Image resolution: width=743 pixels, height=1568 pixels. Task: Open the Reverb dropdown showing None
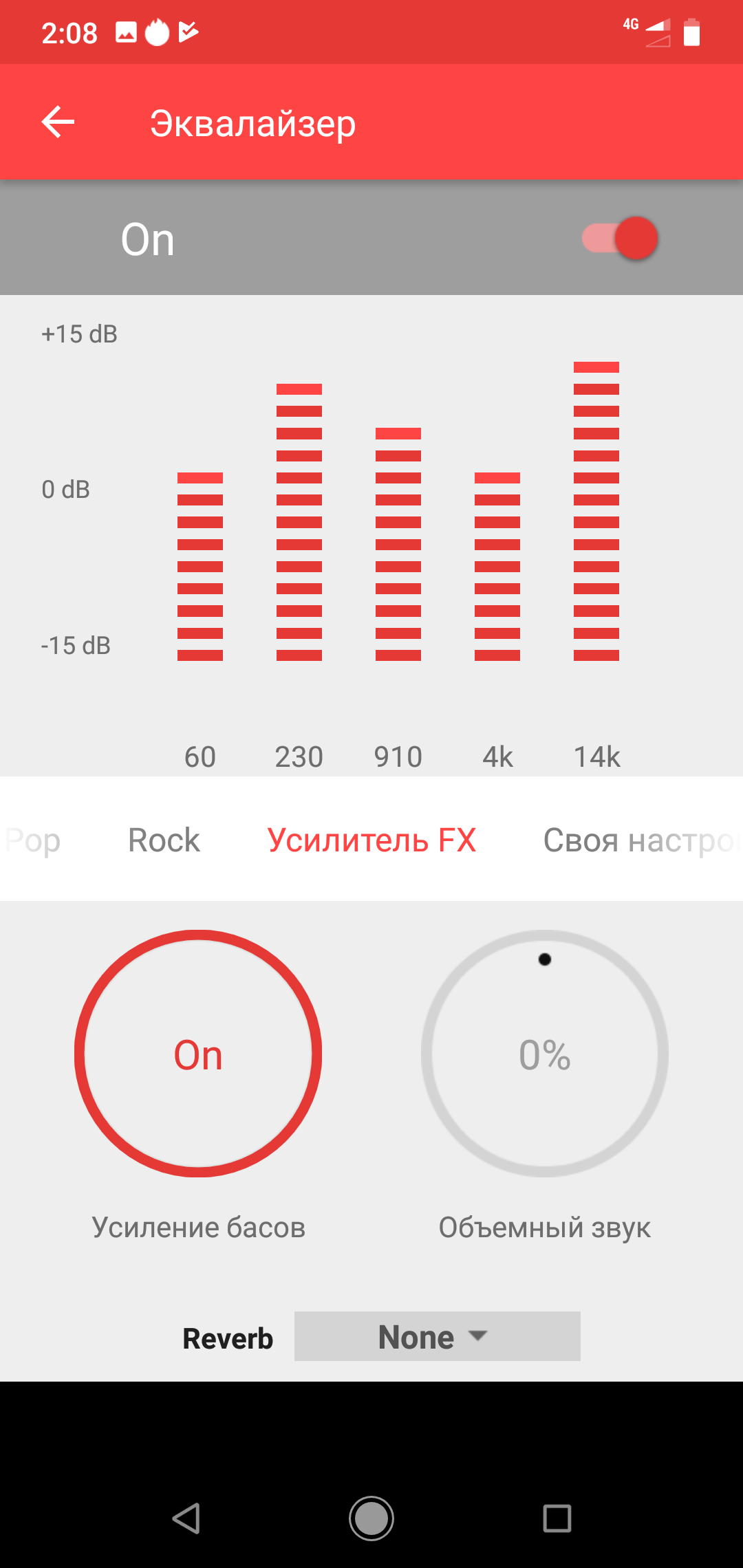[x=437, y=1336]
